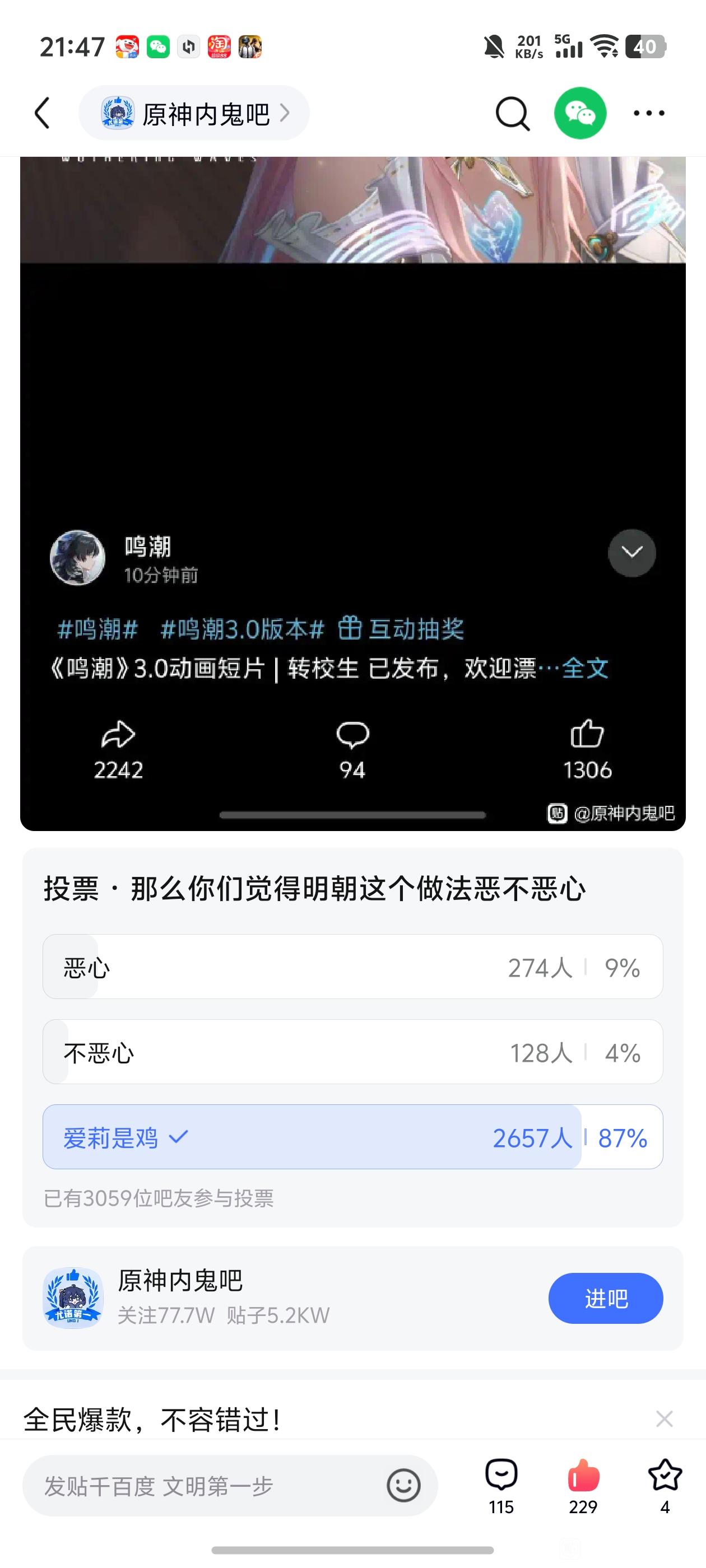Dismiss the 全民爆款 ad banner

[x=664, y=1419]
